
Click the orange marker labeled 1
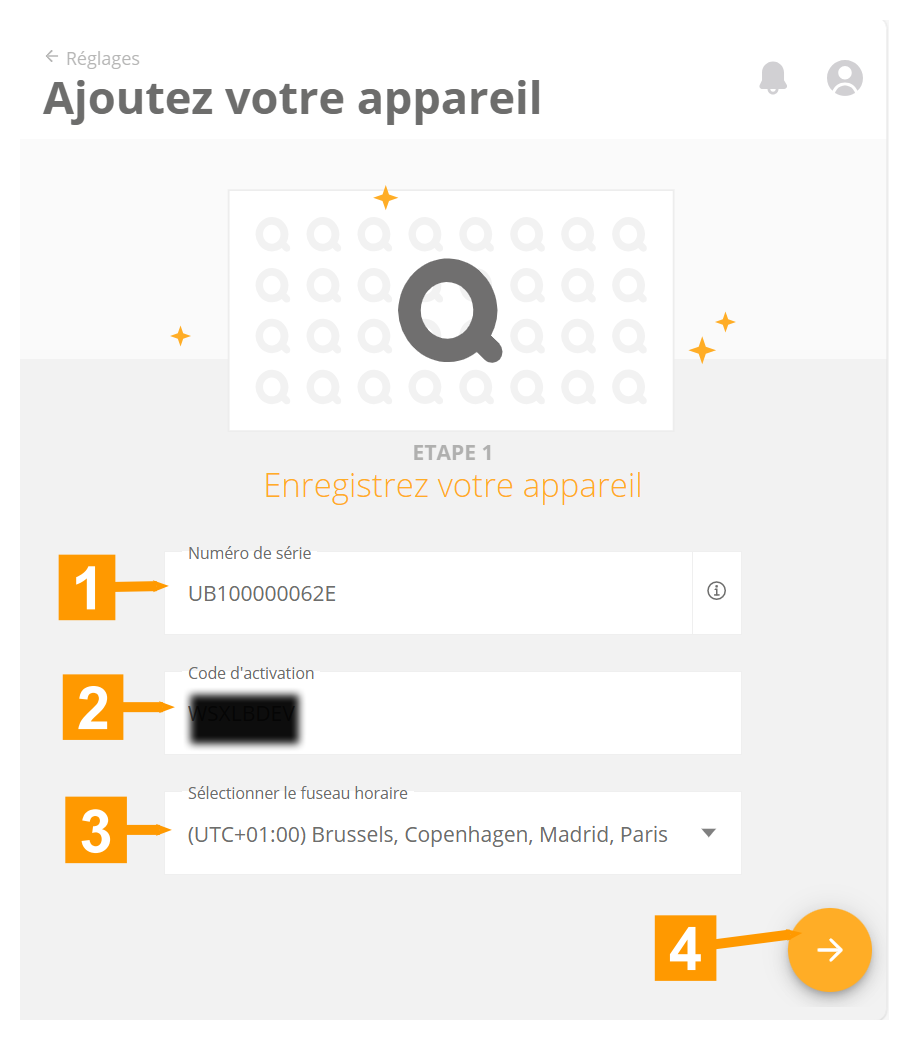click(x=88, y=588)
